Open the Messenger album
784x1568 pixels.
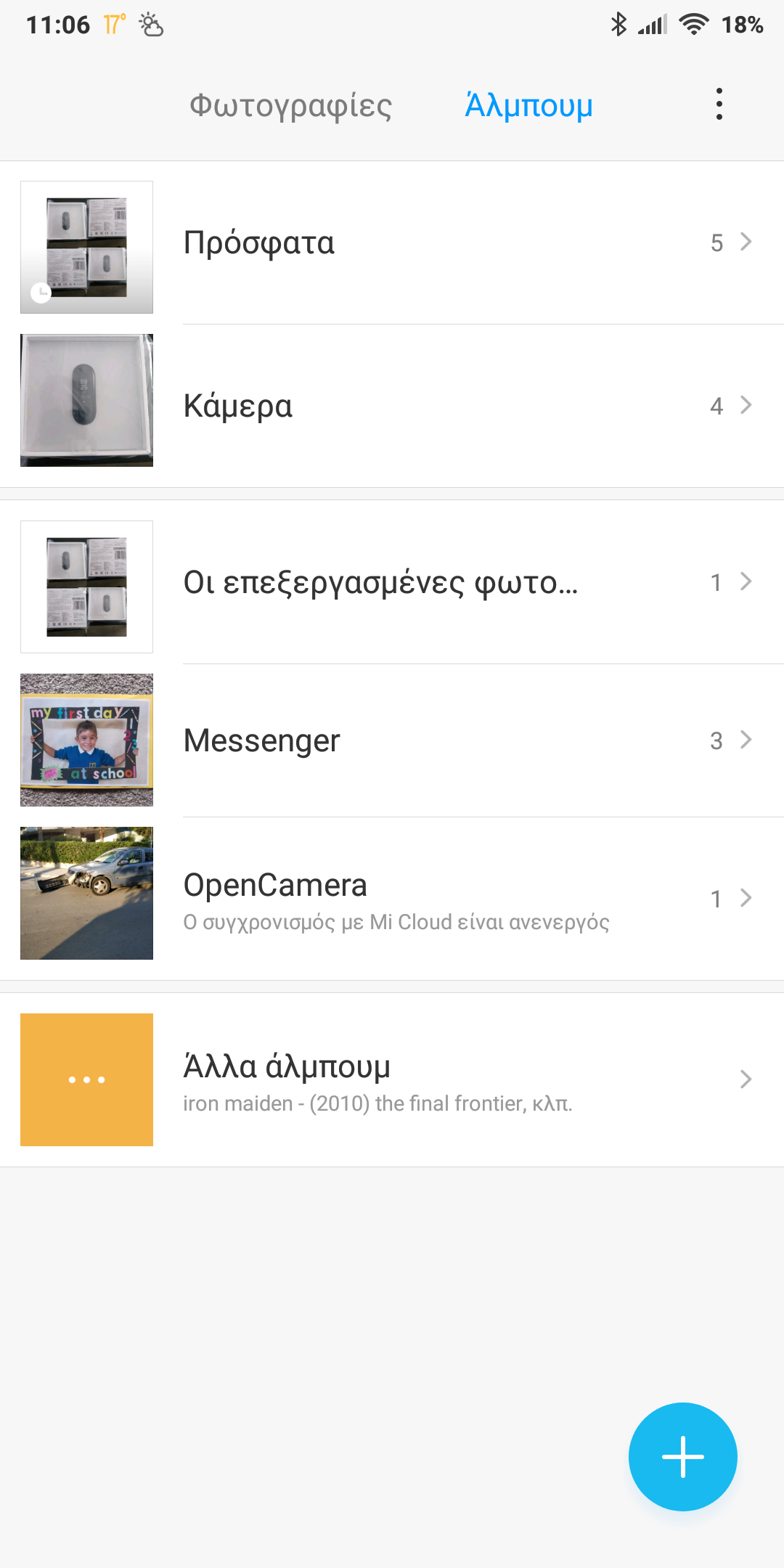tap(392, 740)
